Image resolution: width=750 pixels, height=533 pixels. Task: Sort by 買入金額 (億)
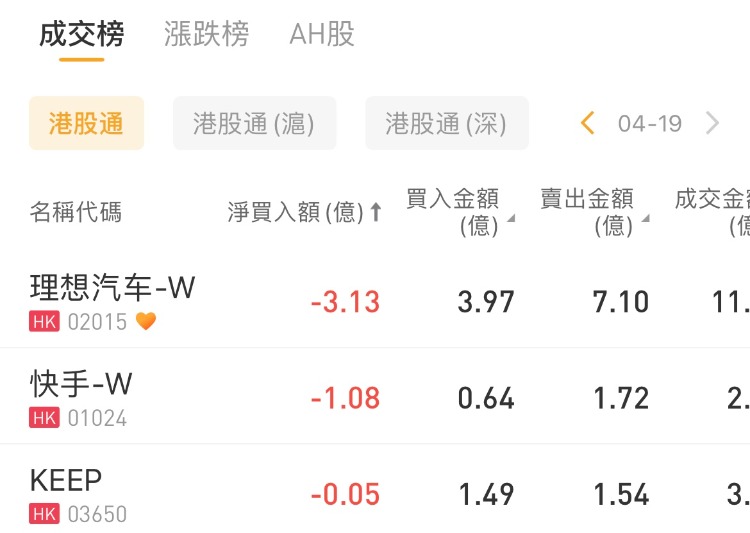tap(460, 212)
